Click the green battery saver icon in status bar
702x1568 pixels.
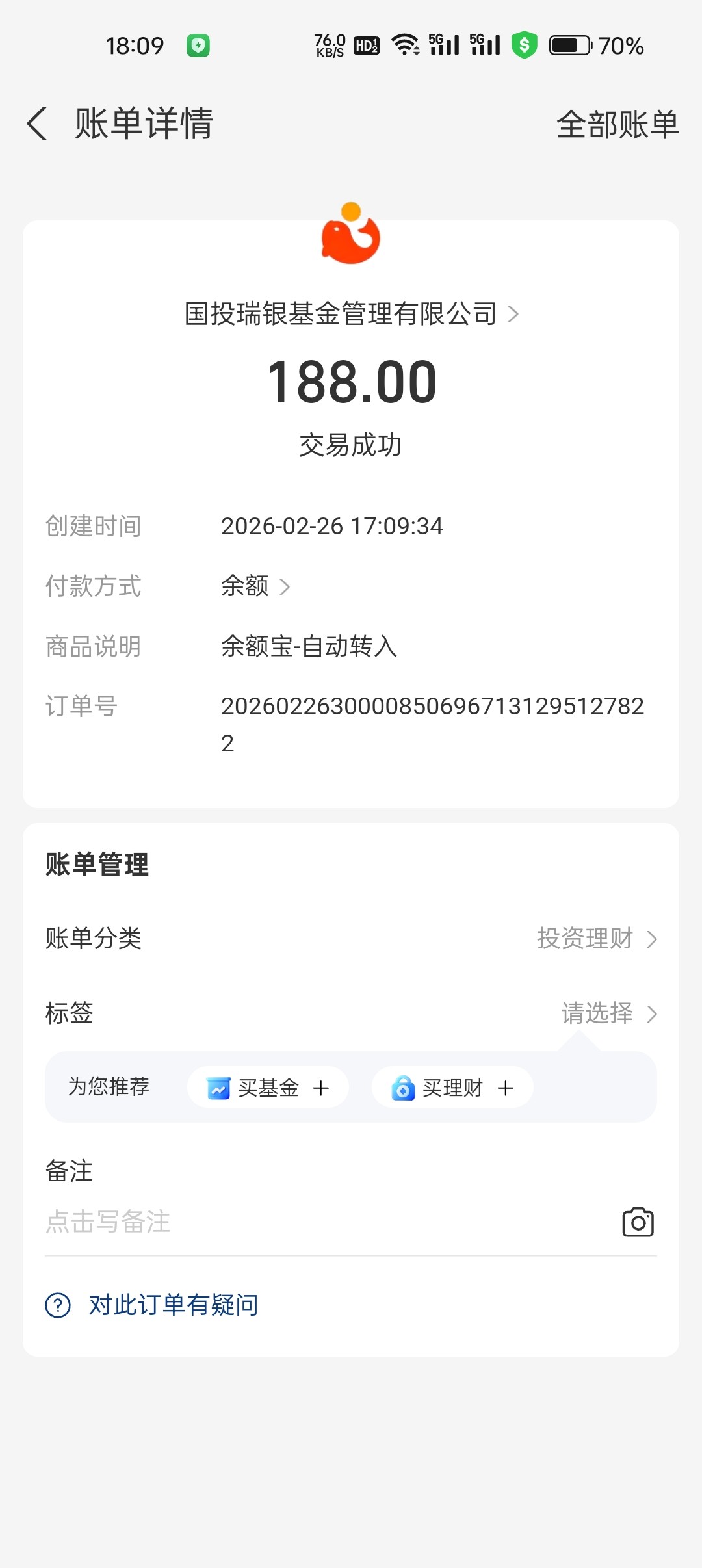coord(200,45)
